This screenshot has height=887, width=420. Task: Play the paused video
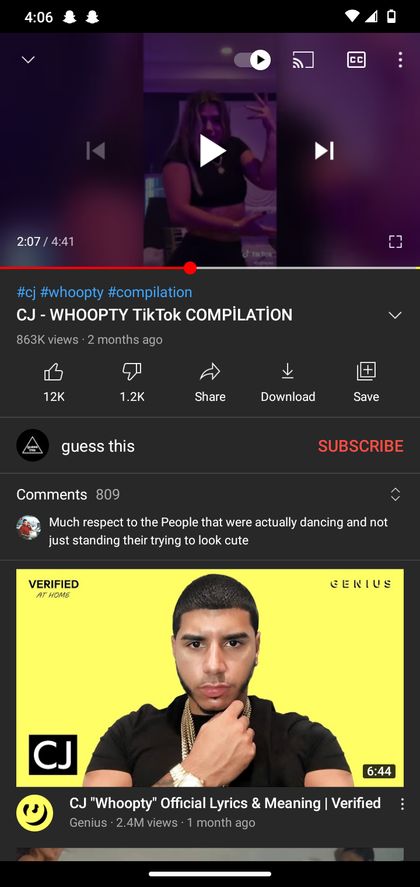click(x=212, y=151)
